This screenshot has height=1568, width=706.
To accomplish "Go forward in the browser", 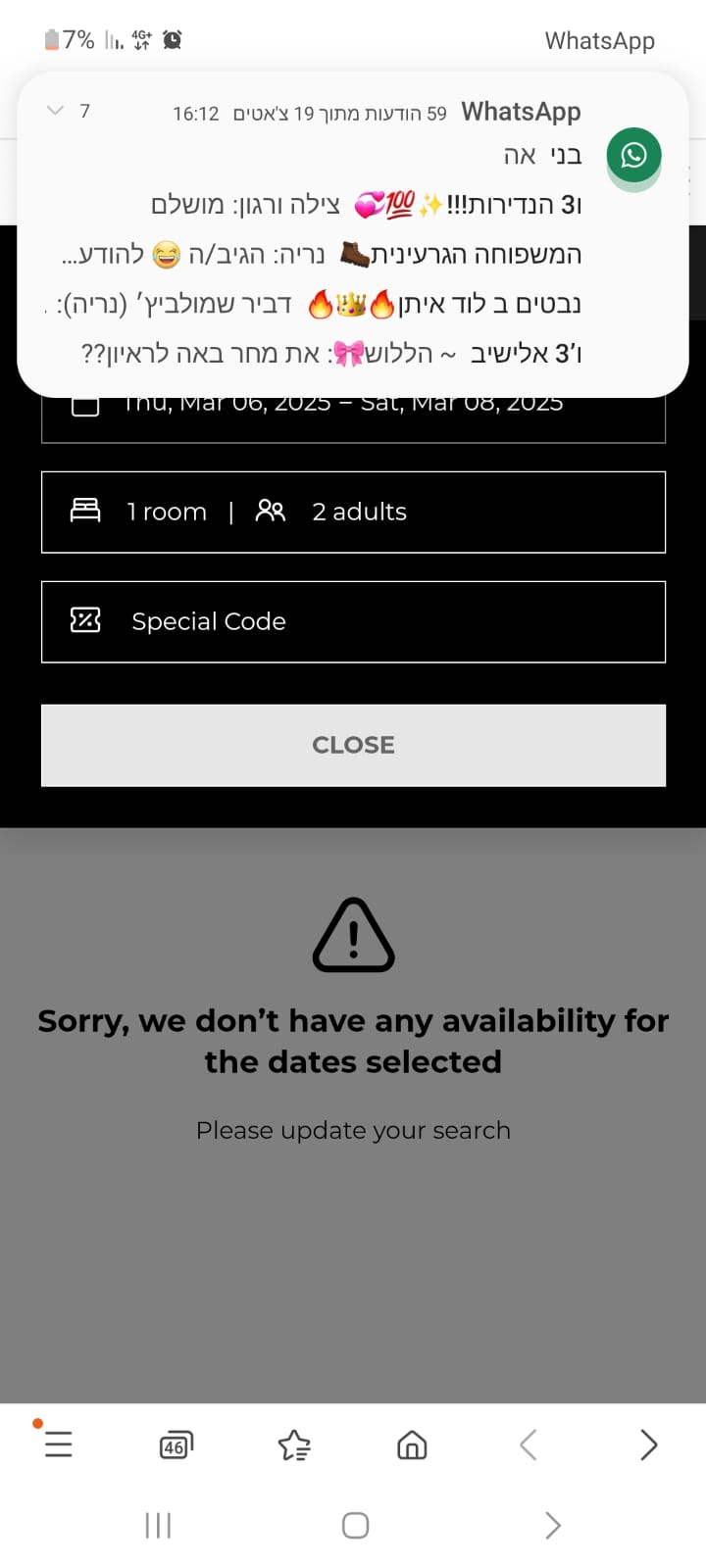I will point(648,1445).
